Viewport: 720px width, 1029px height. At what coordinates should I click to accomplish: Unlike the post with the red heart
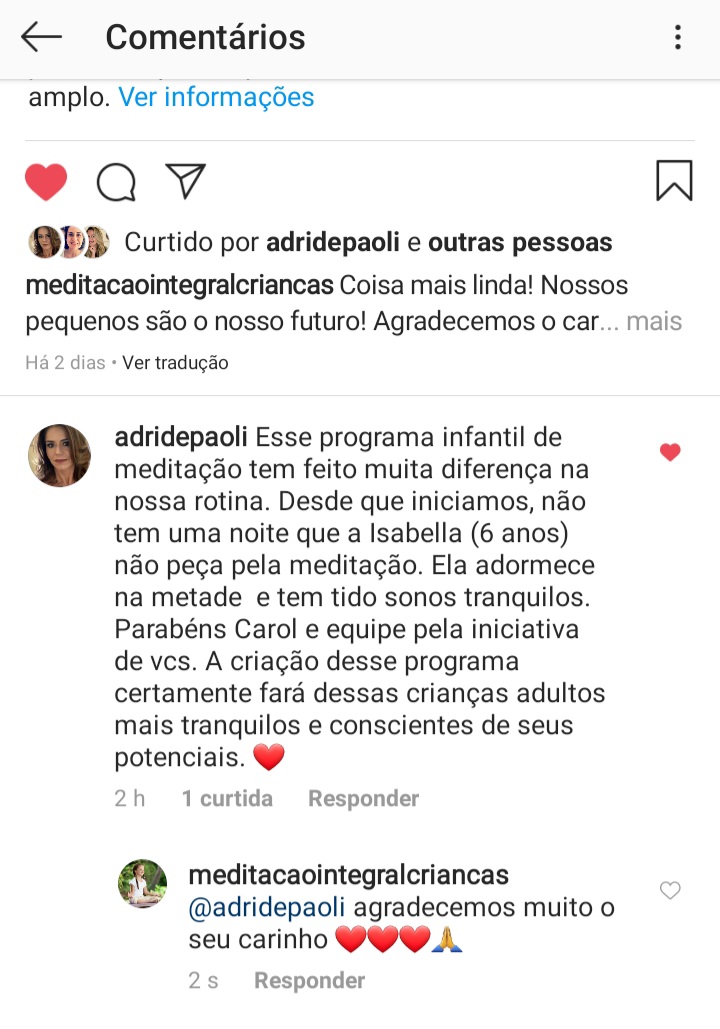[46, 182]
